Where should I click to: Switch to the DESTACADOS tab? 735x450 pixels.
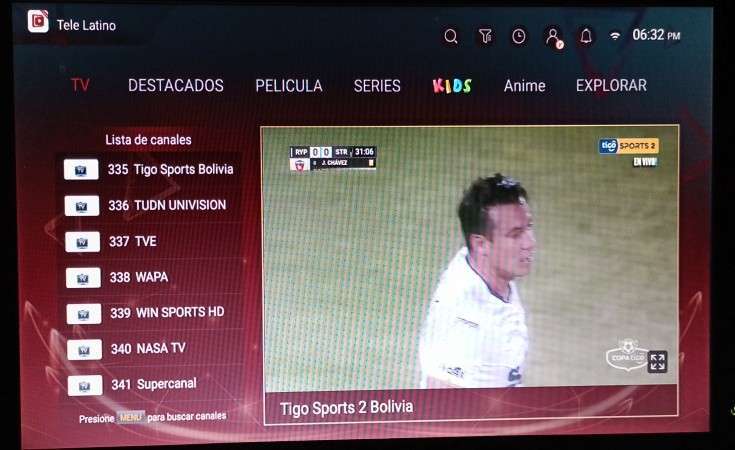coord(176,86)
